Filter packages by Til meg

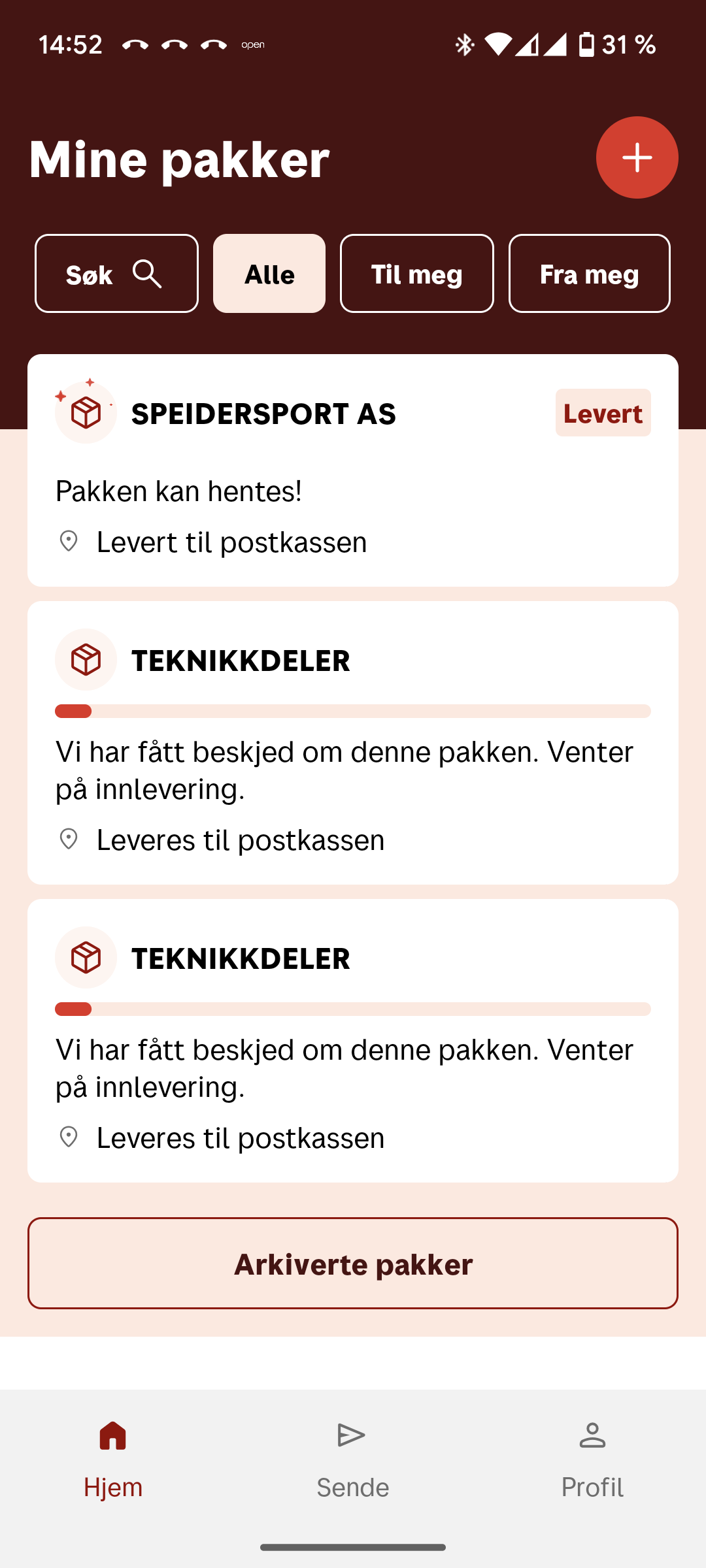[416, 274]
